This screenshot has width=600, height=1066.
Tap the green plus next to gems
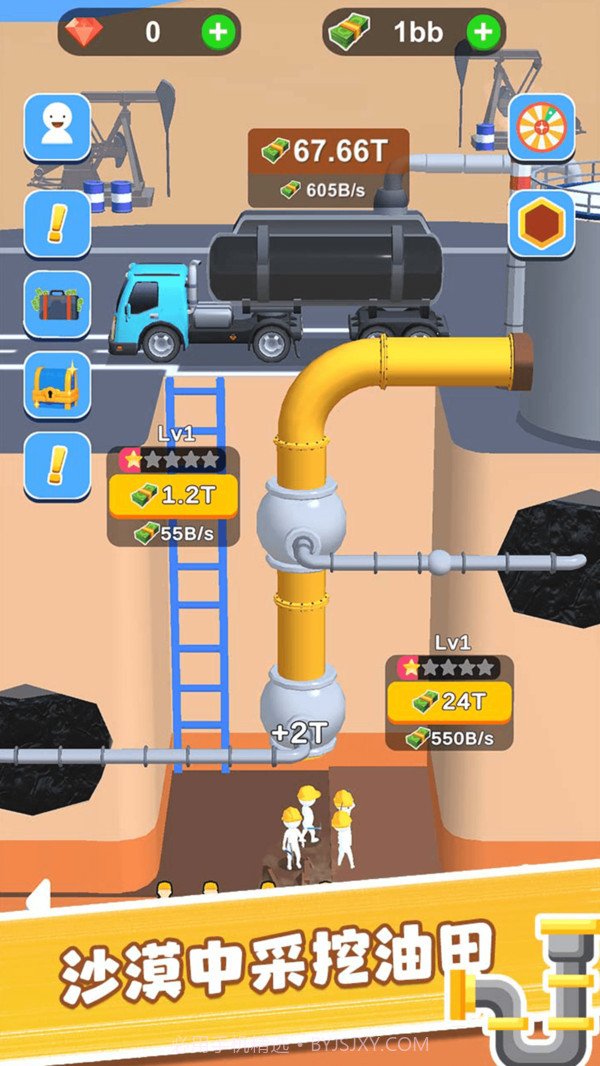click(x=219, y=32)
